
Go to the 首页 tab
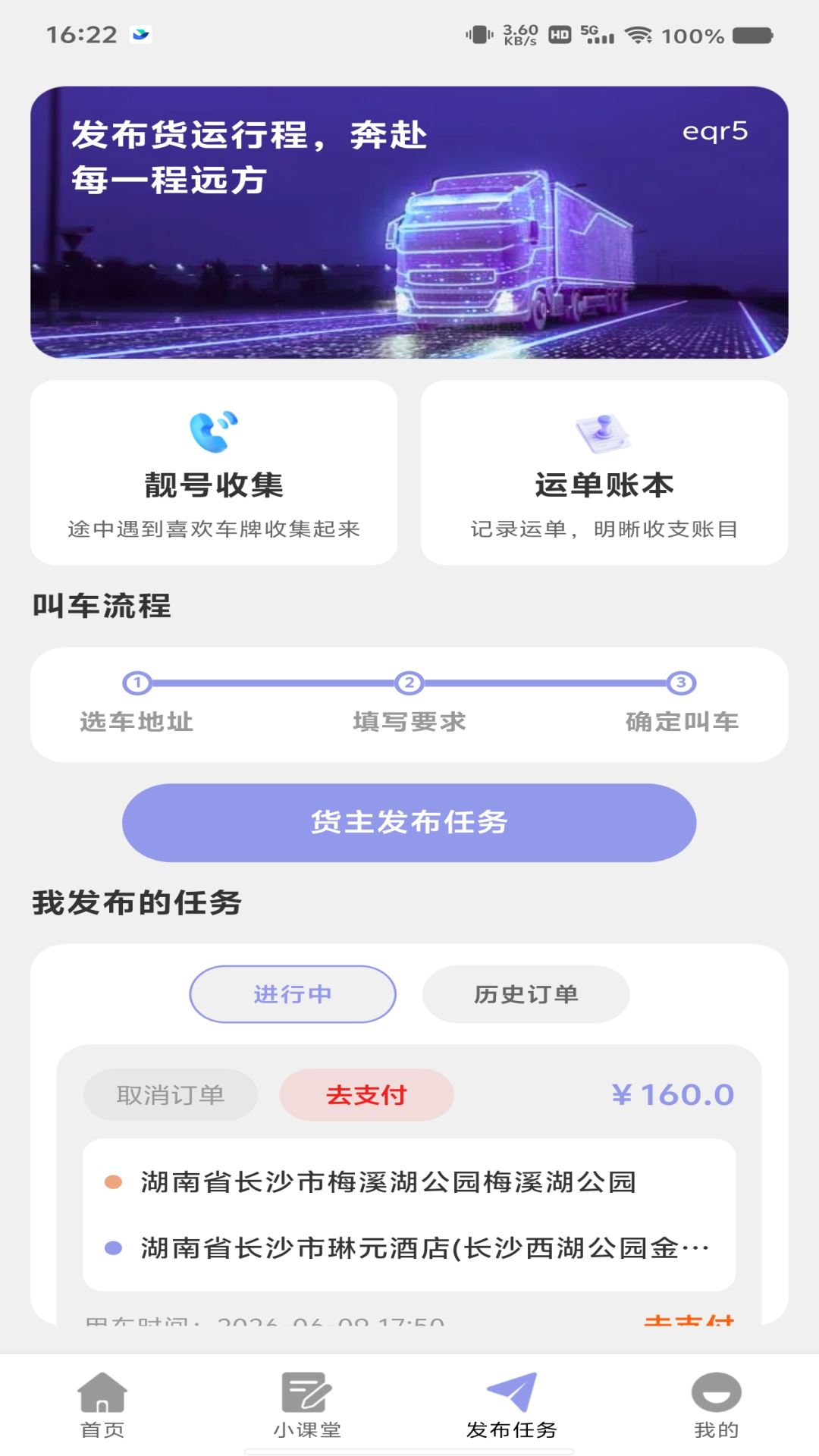pos(102,1406)
